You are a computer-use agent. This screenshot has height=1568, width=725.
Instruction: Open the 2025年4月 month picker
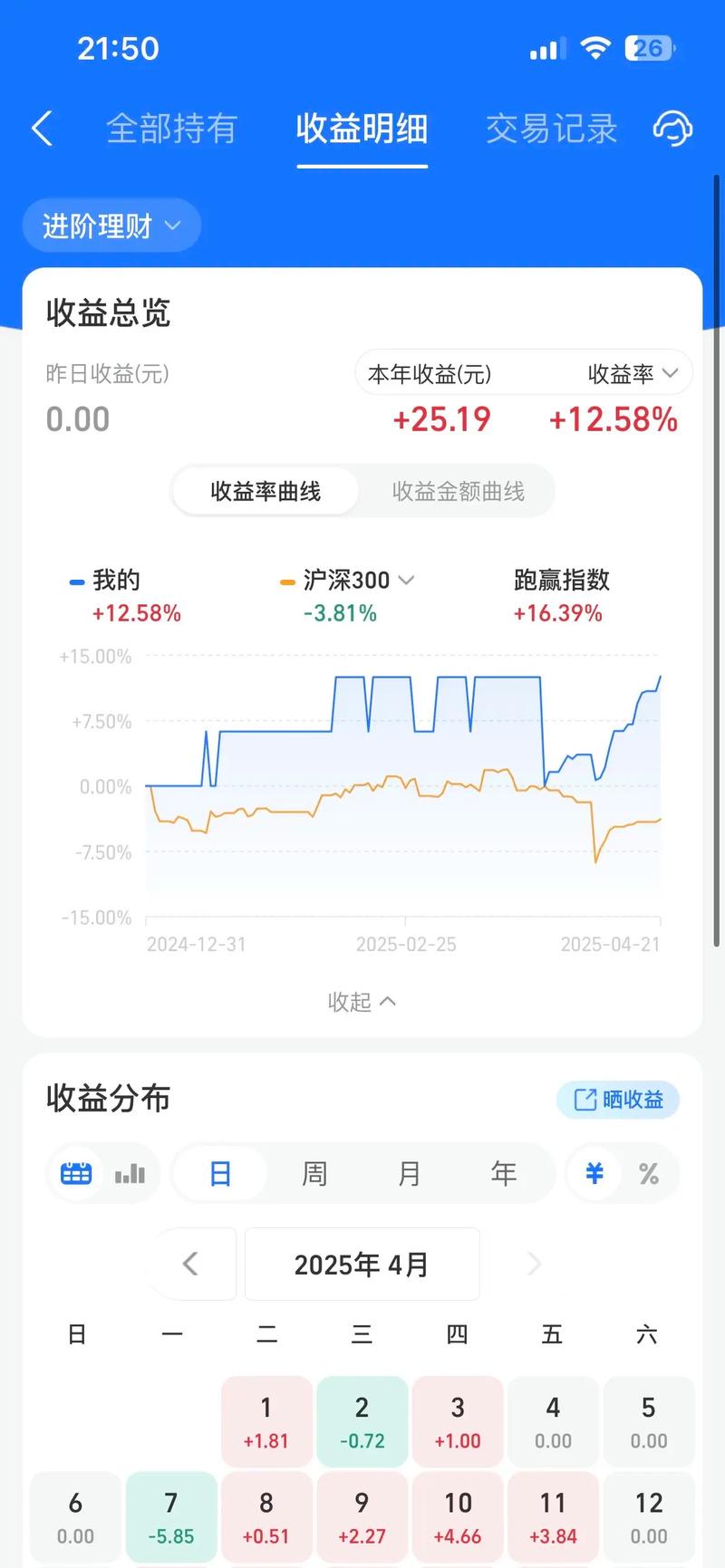(362, 1264)
